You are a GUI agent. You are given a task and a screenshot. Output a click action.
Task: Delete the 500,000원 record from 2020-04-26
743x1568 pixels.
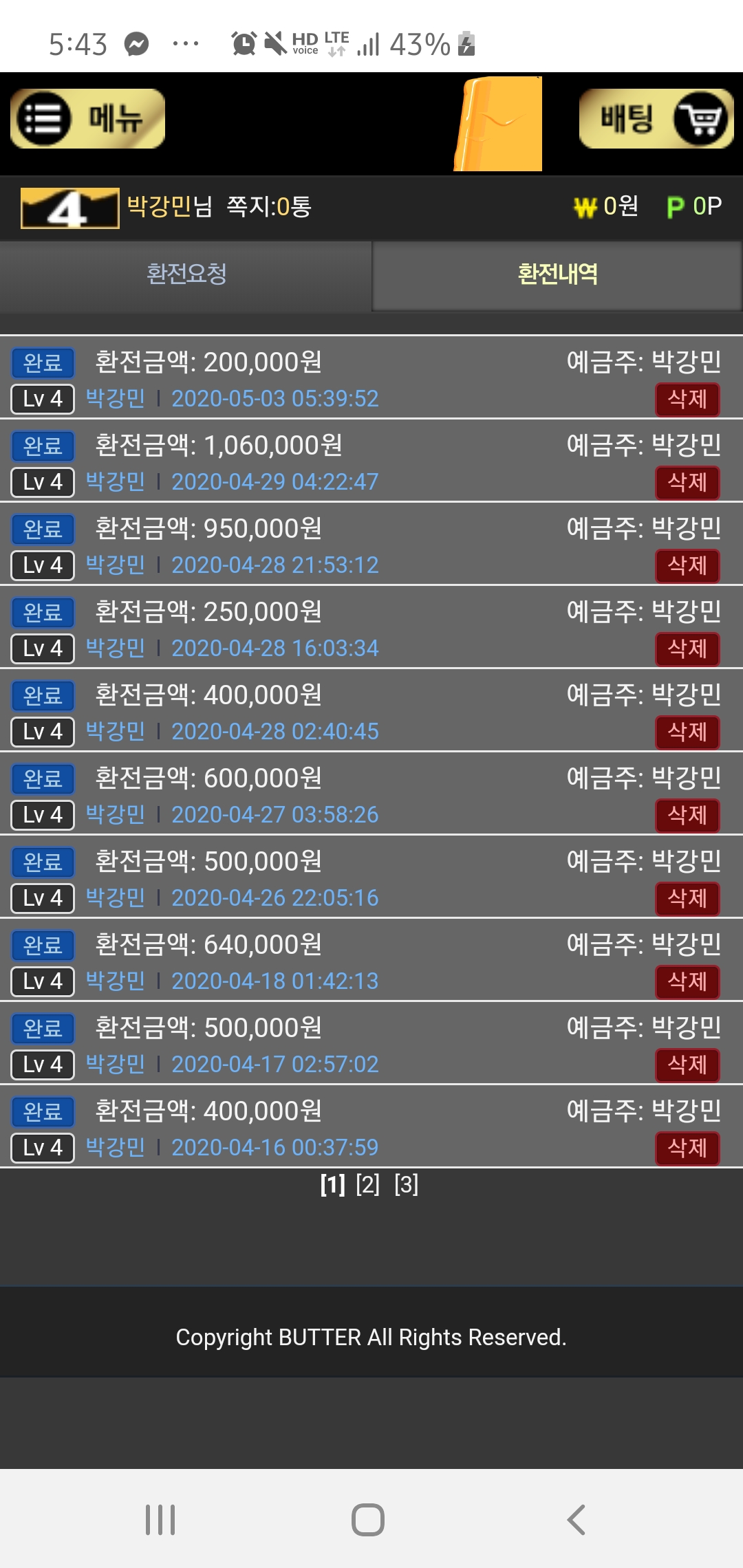687,898
